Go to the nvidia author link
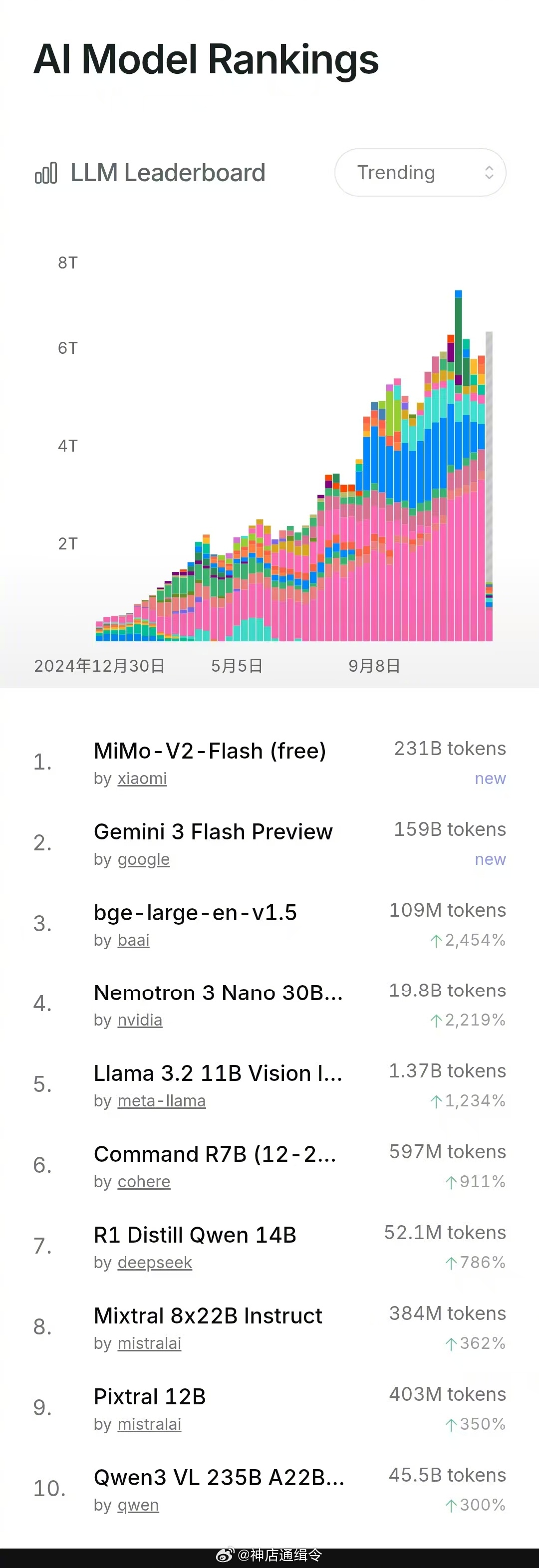 pyautogui.click(x=140, y=1020)
